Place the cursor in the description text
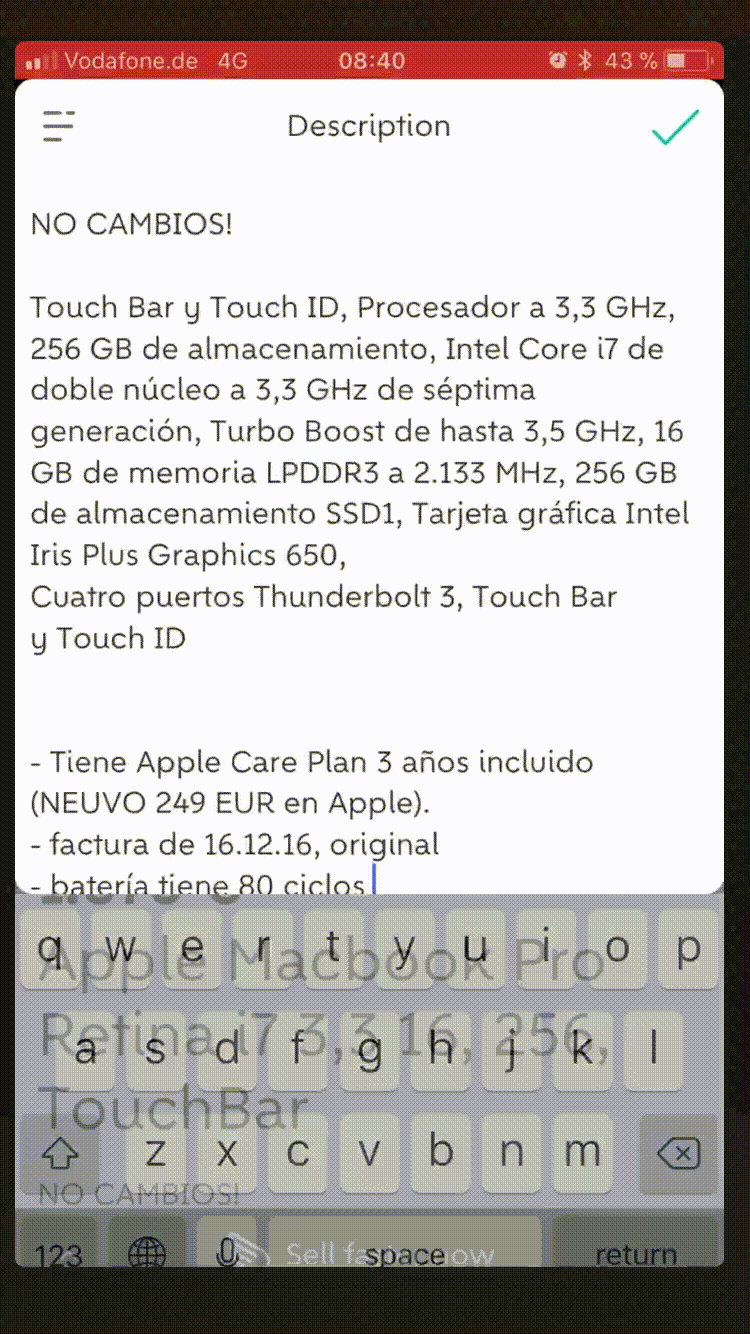This screenshot has width=750, height=1334. pyautogui.click(x=369, y=552)
